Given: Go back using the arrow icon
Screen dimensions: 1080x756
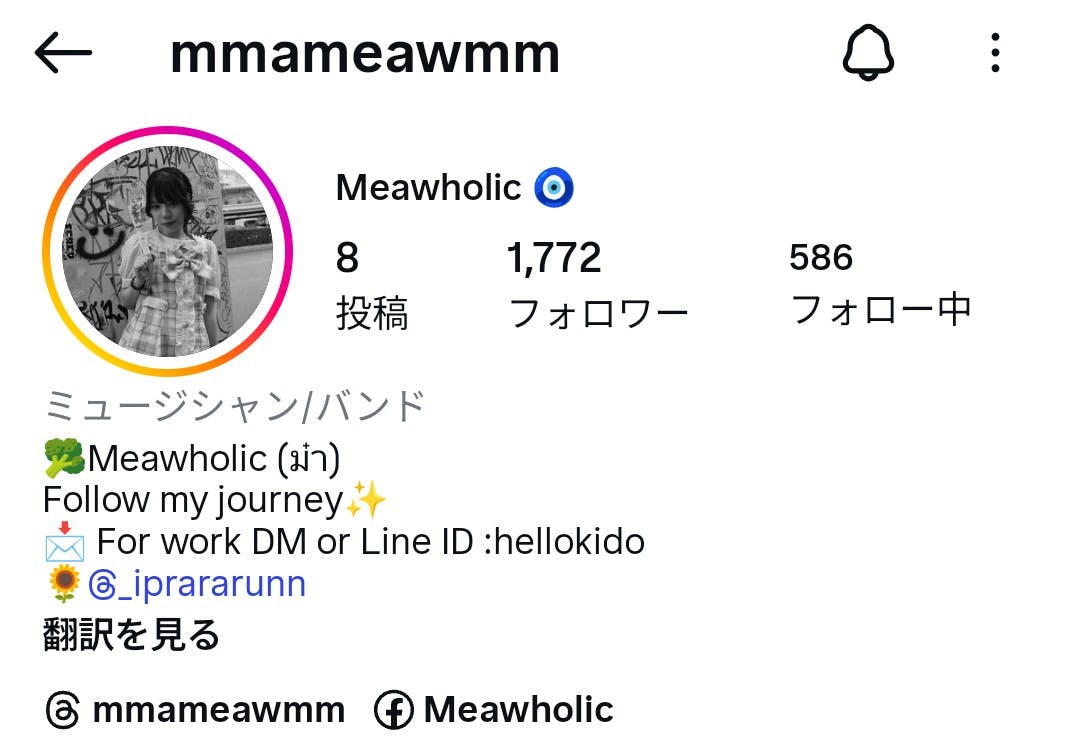Looking at the screenshot, I should (63, 53).
